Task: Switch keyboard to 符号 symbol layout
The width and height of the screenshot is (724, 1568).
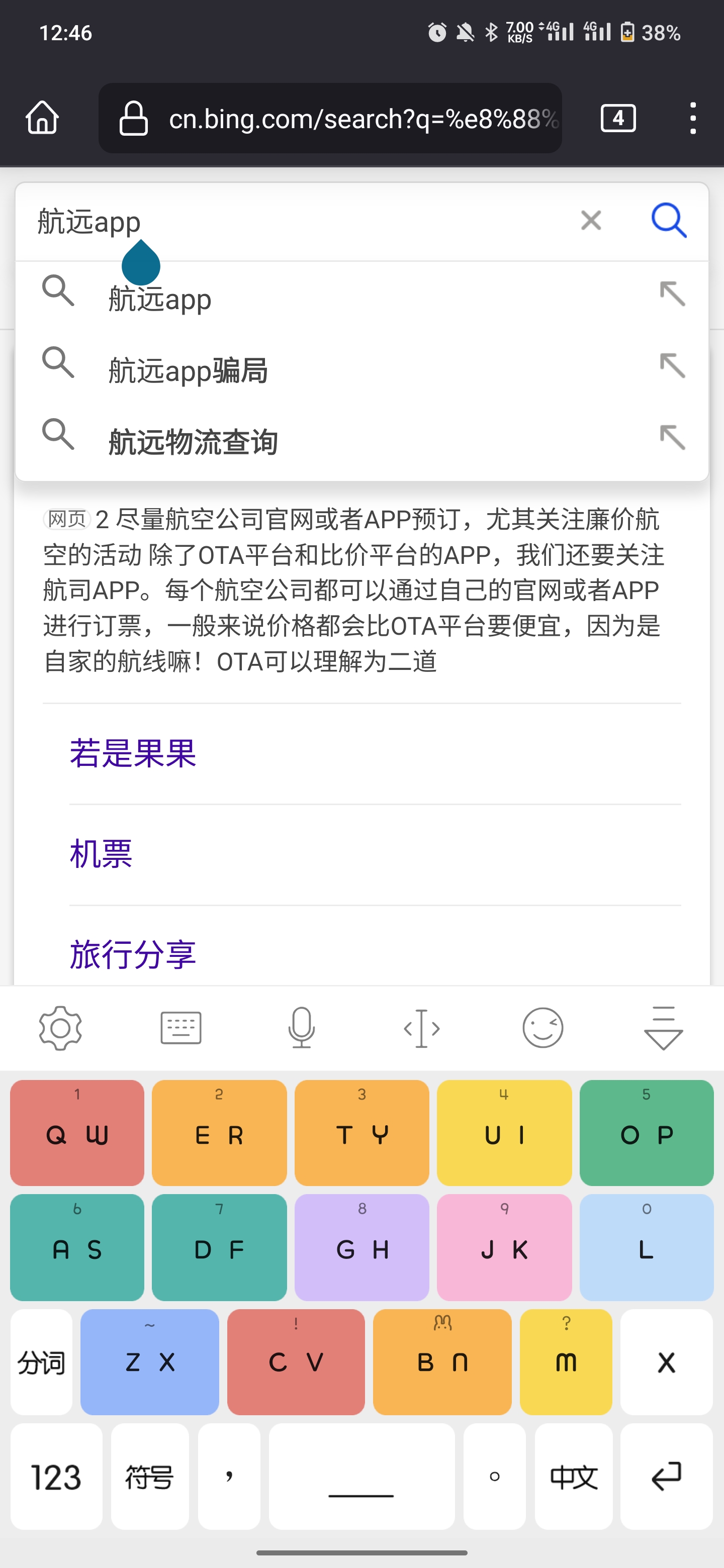Action: pyautogui.click(x=148, y=1477)
